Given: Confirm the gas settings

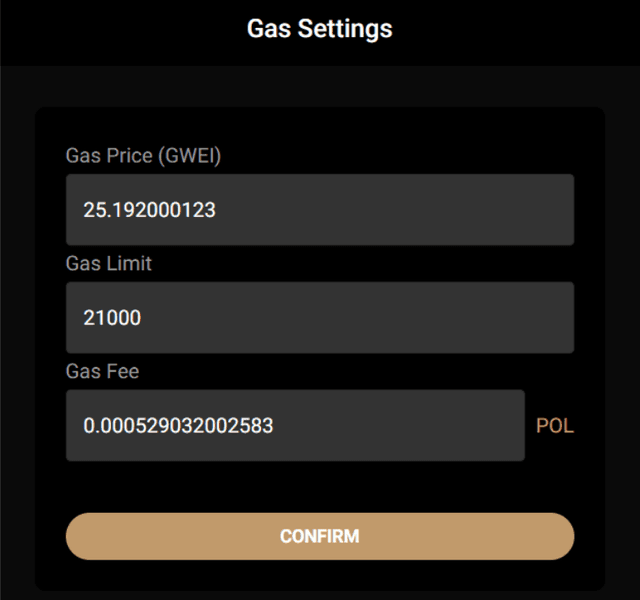Looking at the screenshot, I should 320,536.
